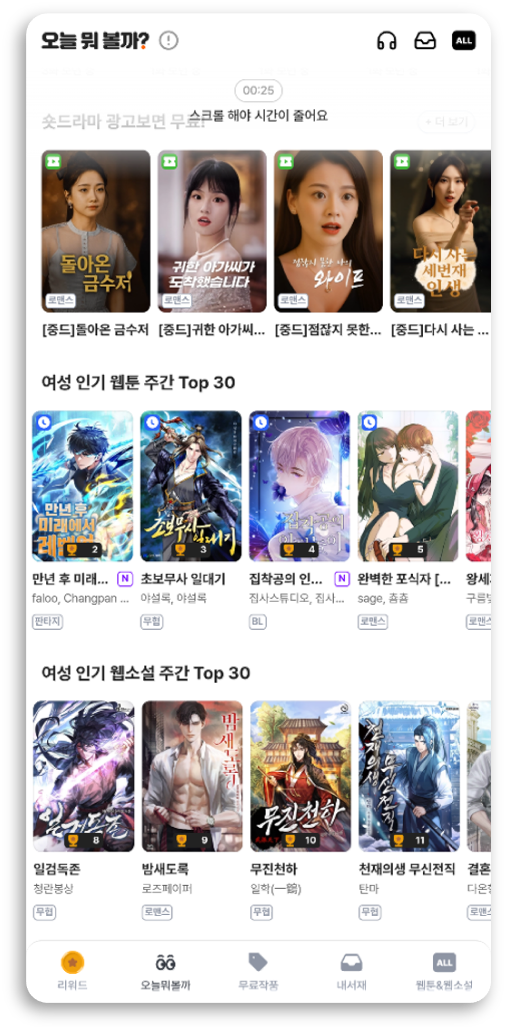This screenshot has height=1030, width=506.
Task: Go to the 내서재 tab
Action: (352, 970)
